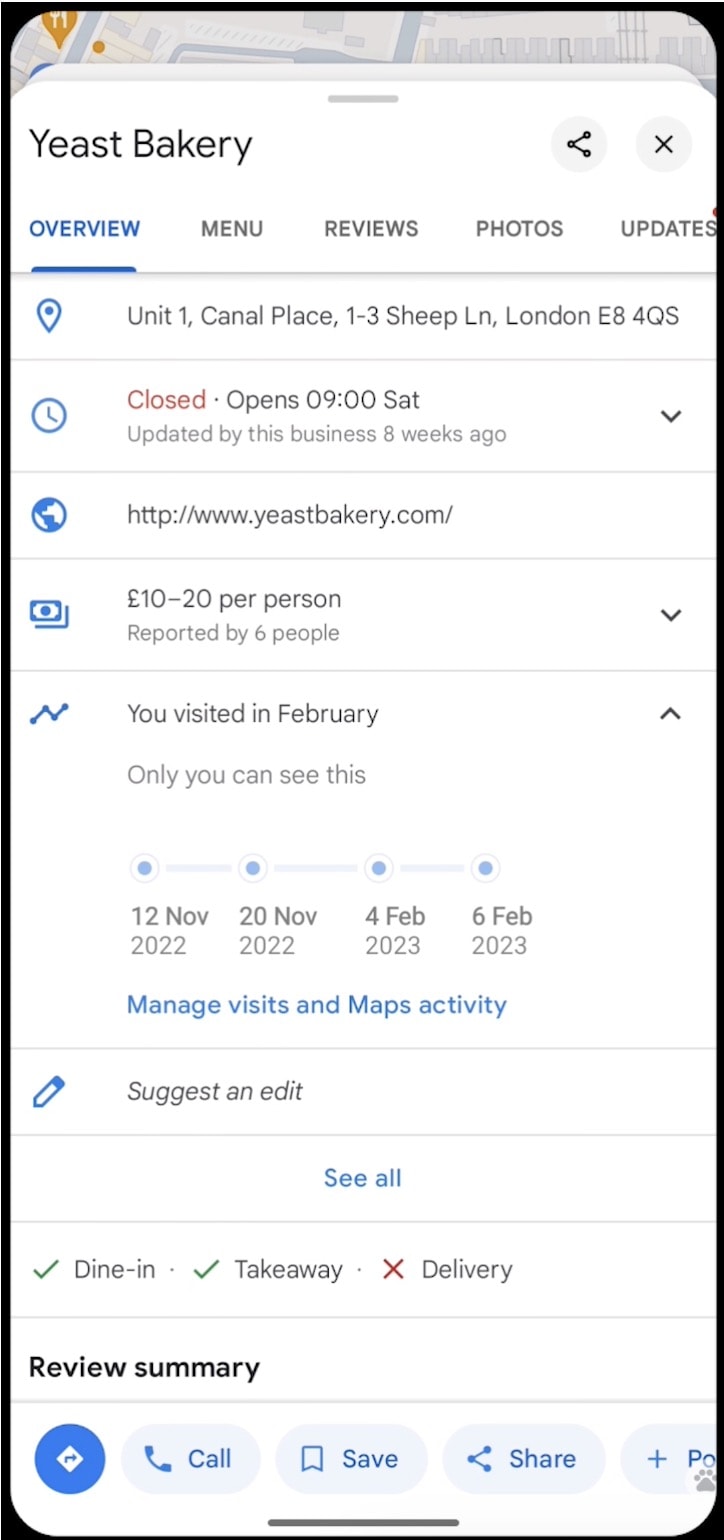Switch to the Menu tab

[232, 228]
